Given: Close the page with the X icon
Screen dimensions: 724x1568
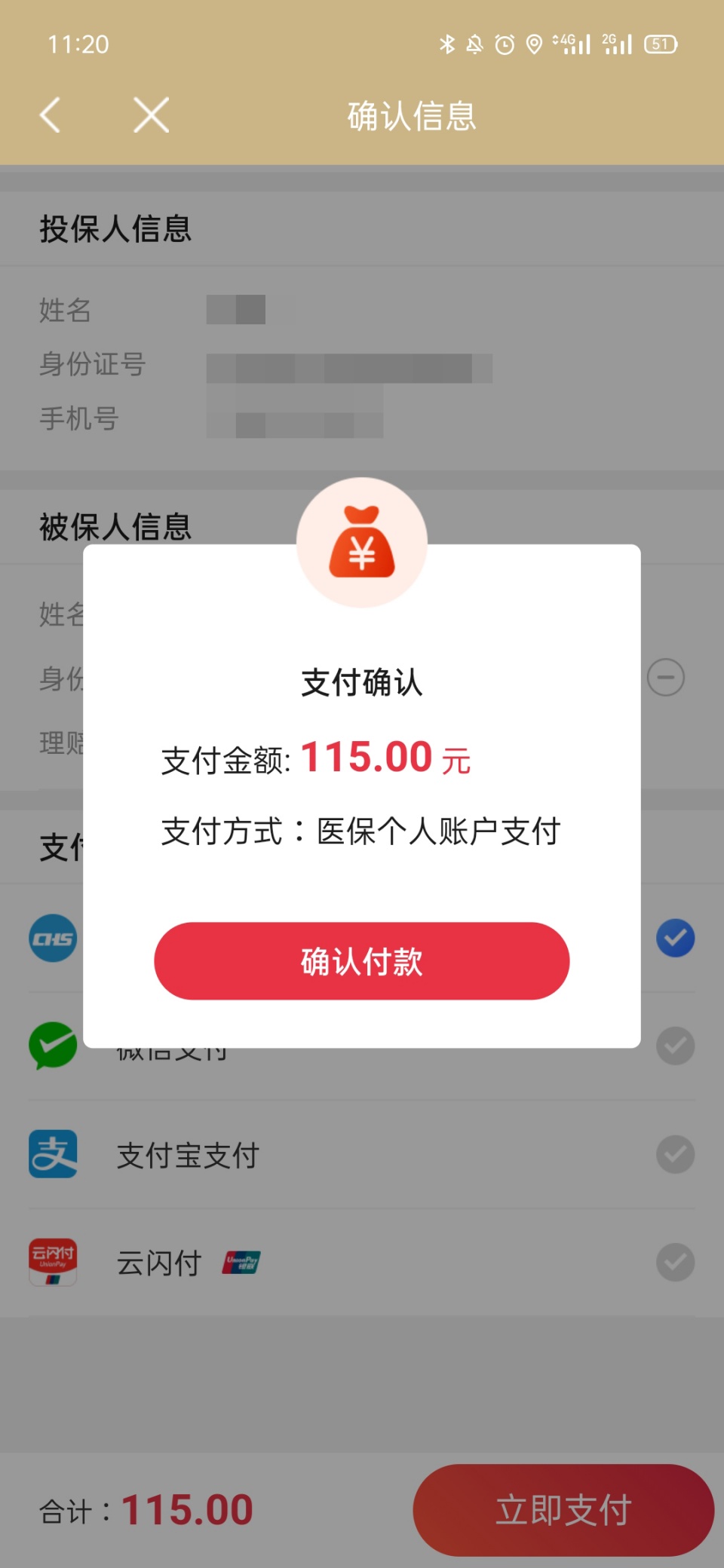Looking at the screenshot, I should 151,115.
